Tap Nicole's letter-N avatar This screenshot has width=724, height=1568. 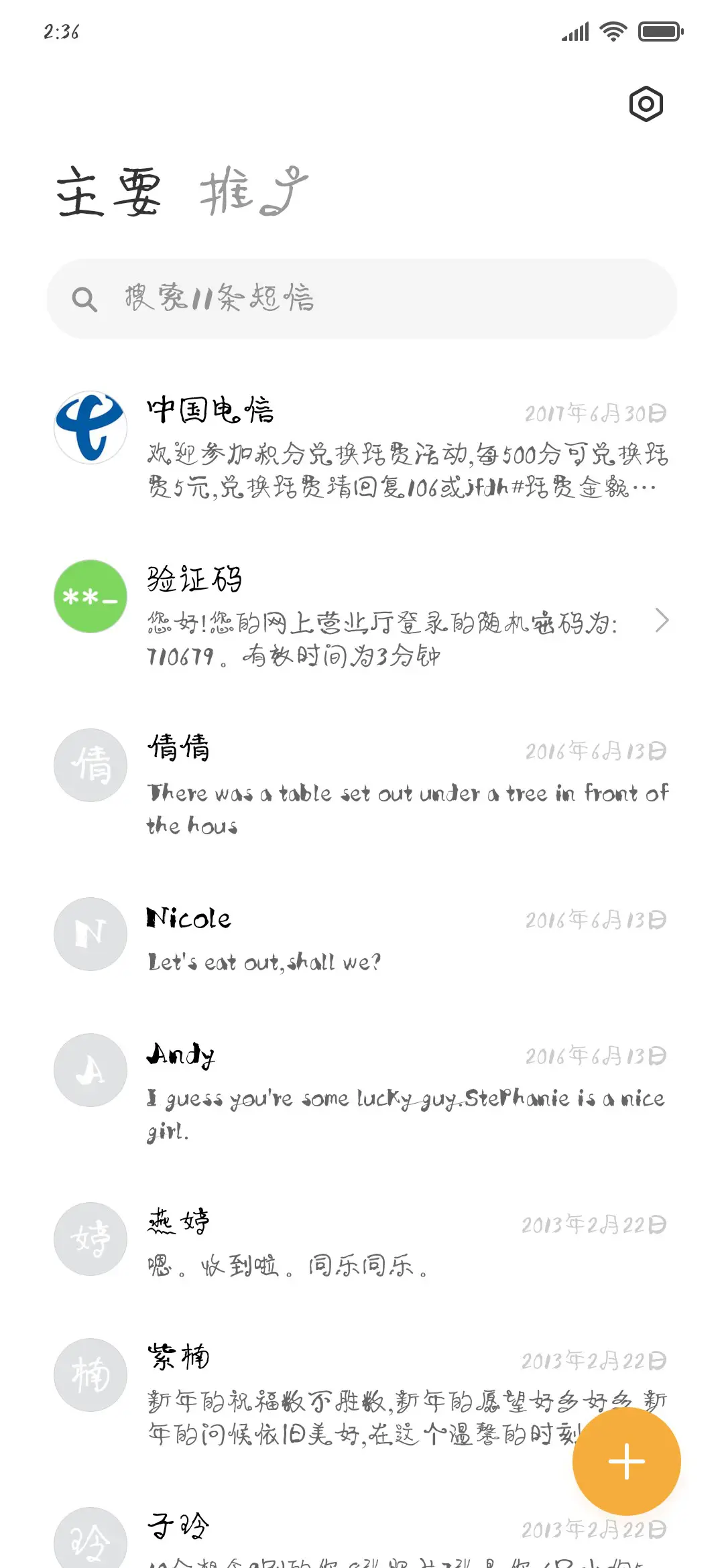(x=90, y=934)
